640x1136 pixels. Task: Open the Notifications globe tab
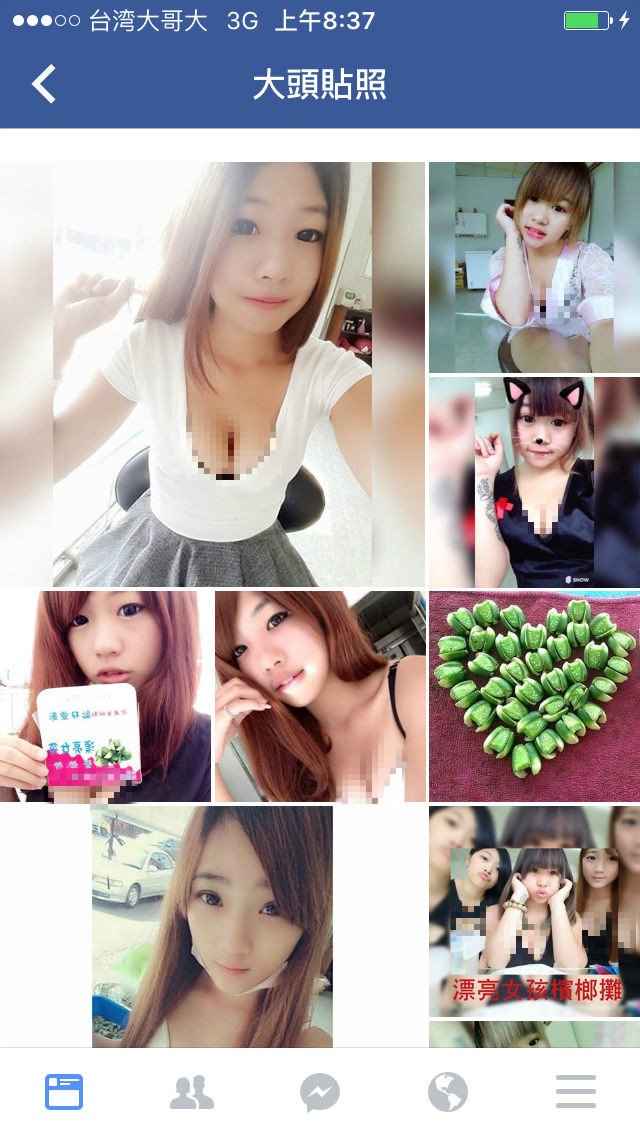(448, 1092)
